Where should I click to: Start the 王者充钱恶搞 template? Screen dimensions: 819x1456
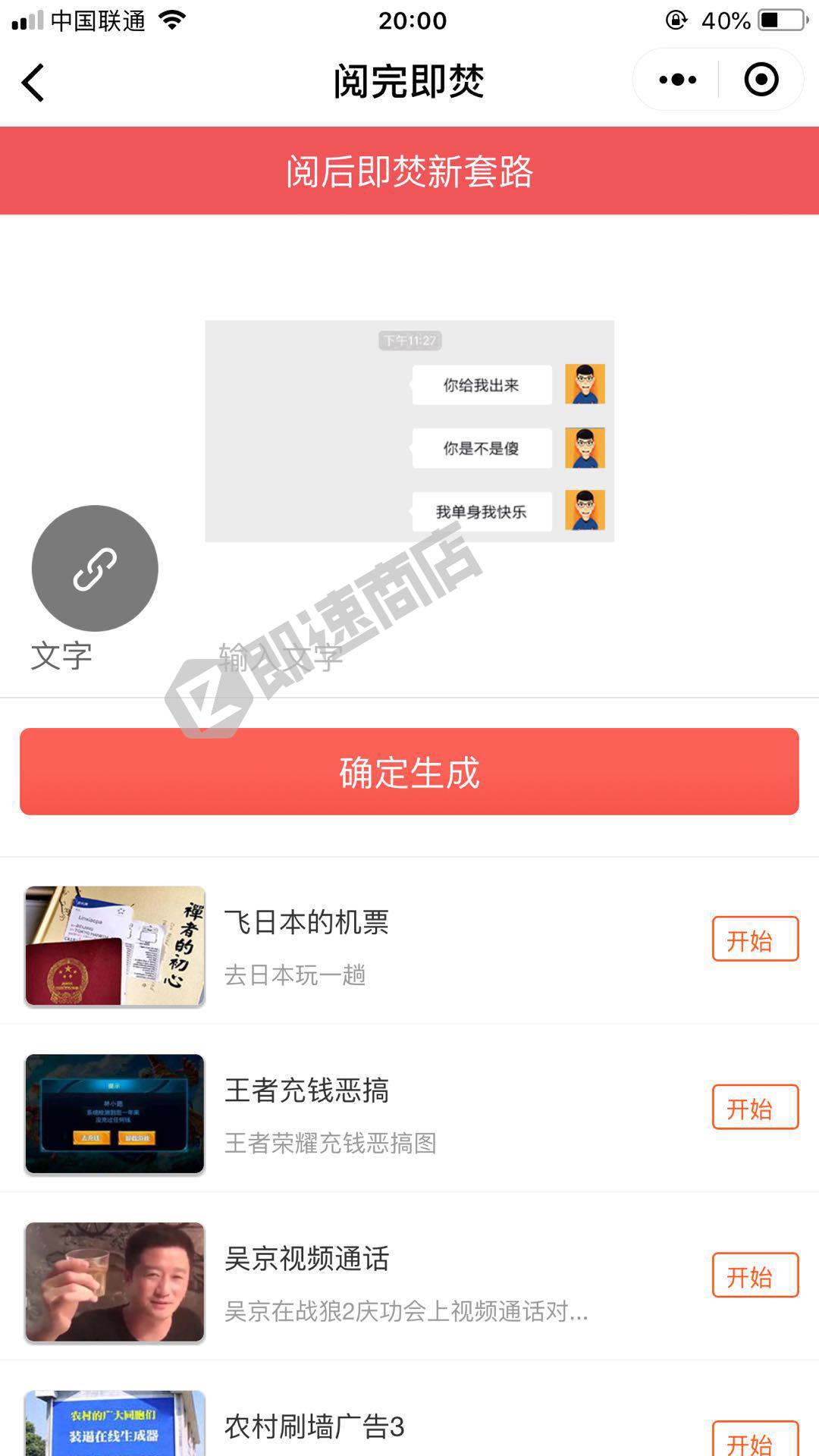[755, 1107]
